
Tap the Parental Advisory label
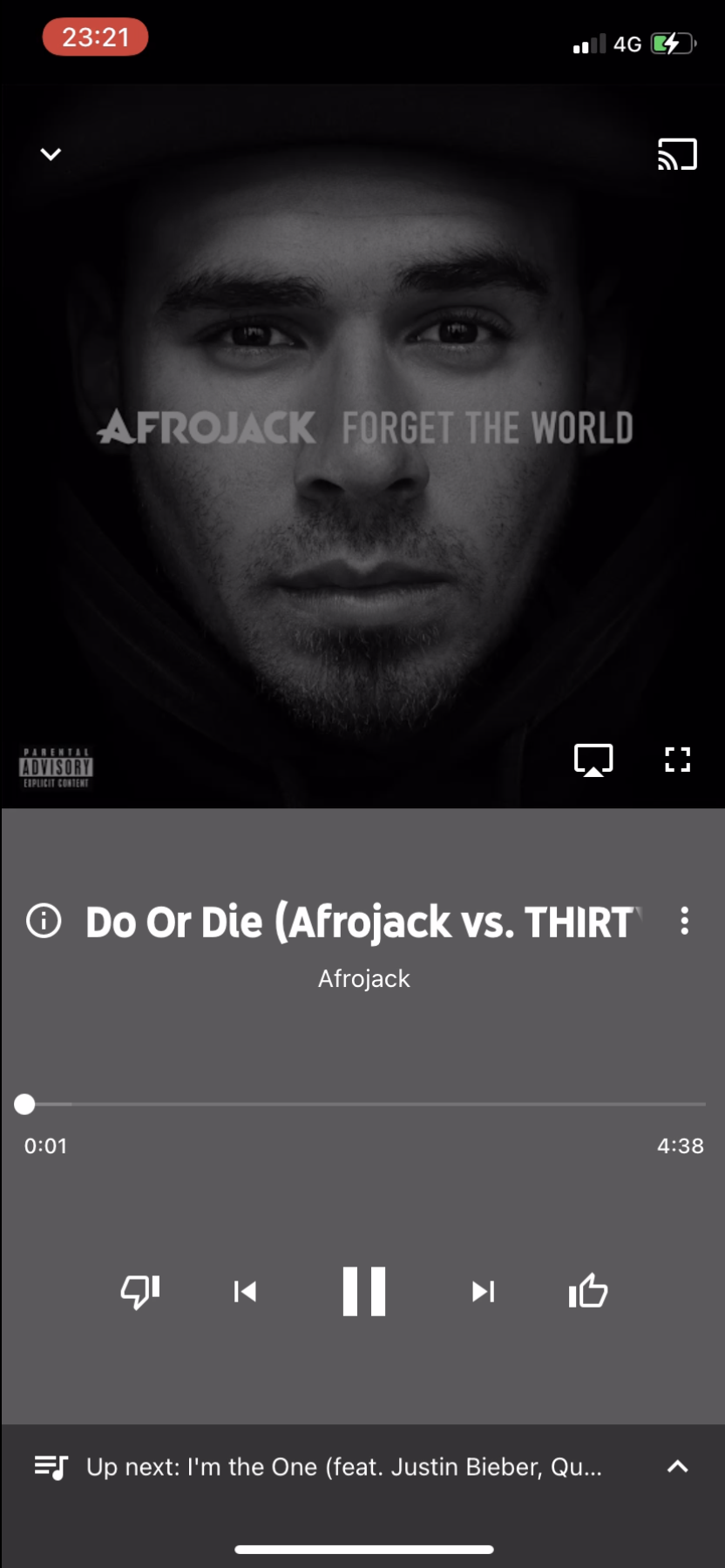[x=58, y=767]
